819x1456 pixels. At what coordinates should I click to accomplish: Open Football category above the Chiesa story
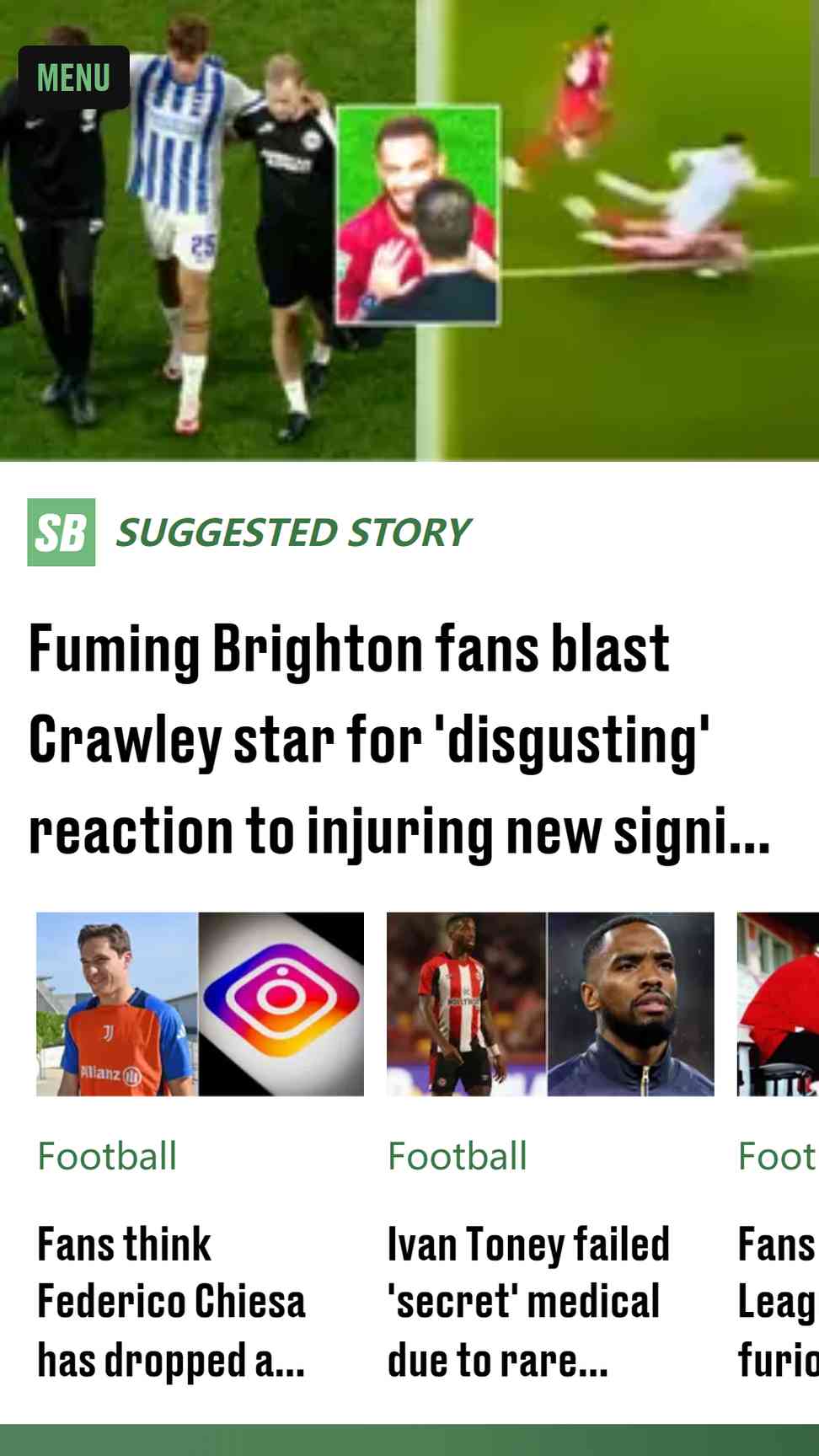pyautogui.click(x=107, y=1156)
